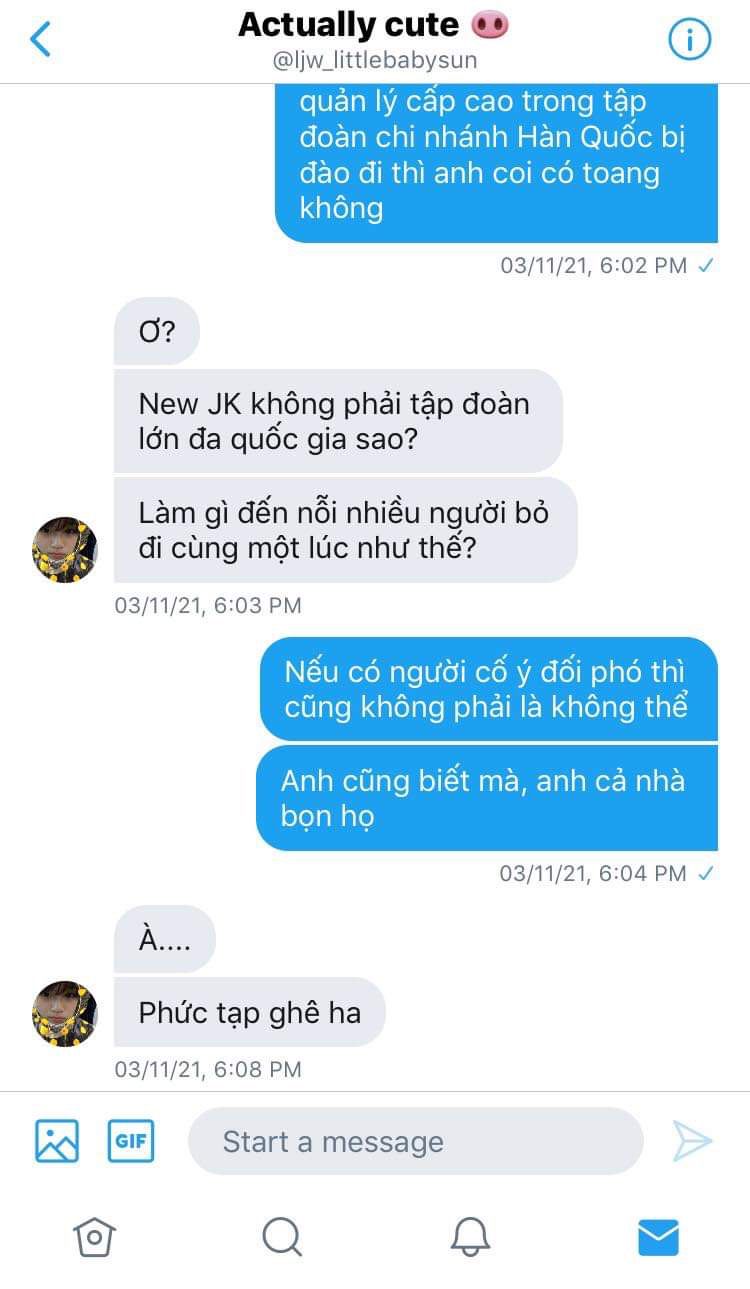The width and height of the screenshot is (750, 1289).
Task: Open the GIF picker
Action: 131,1141
